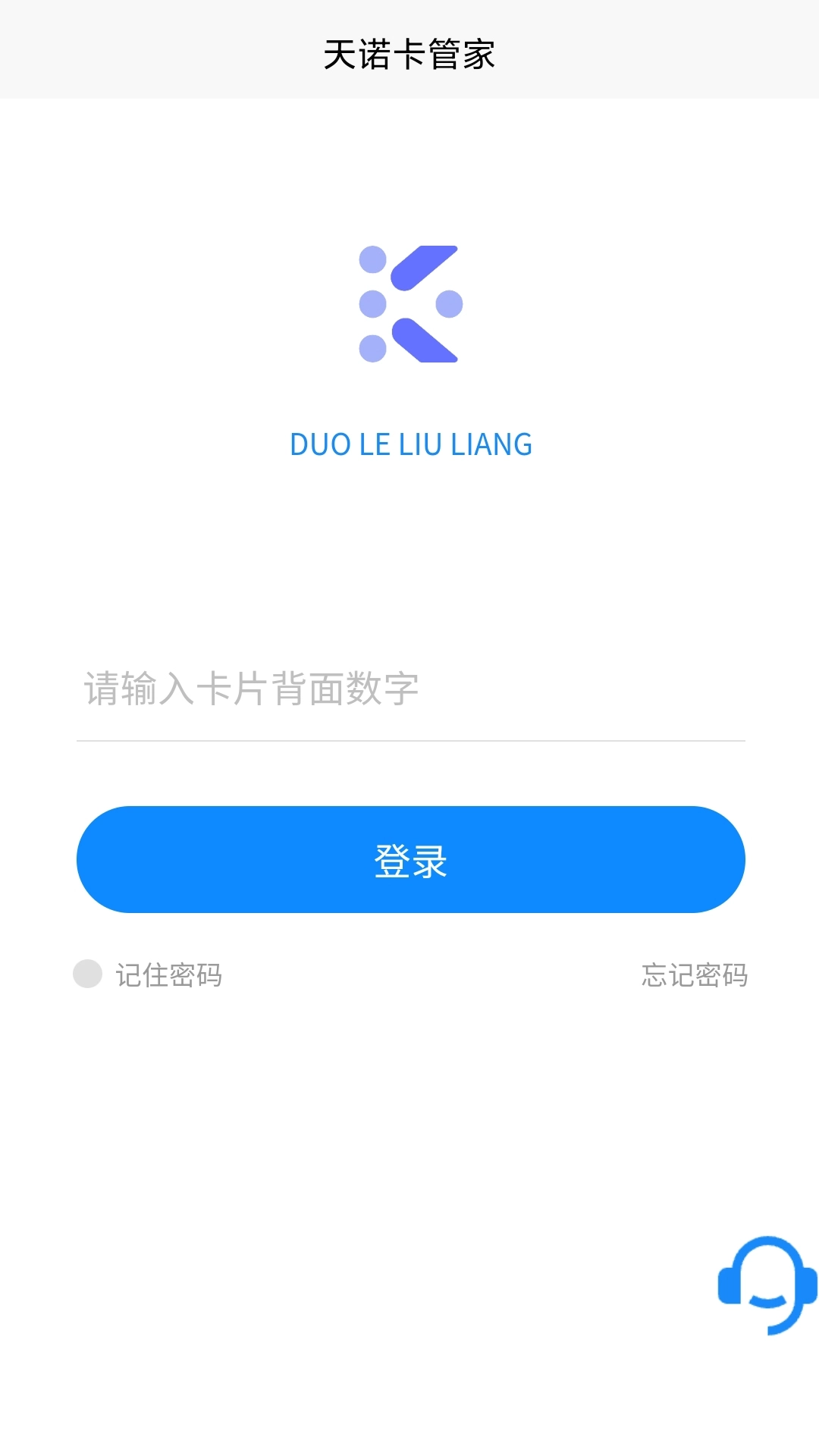Screen dimensions: 819x1456
Task: Click the DUO LE LIU LIANG brand text
Action: coord(409,445)
